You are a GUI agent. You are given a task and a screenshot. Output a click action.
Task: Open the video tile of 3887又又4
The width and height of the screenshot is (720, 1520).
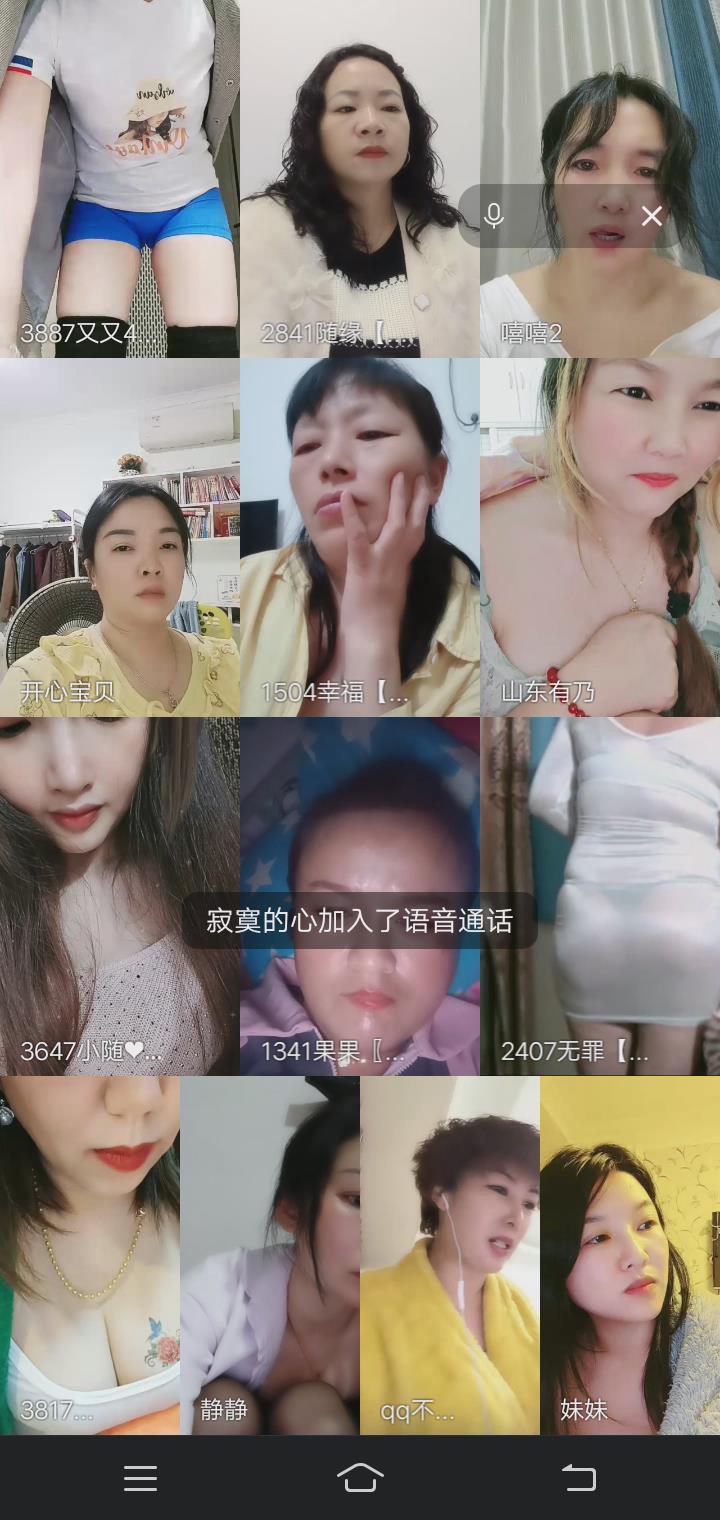tap(119, 180)
